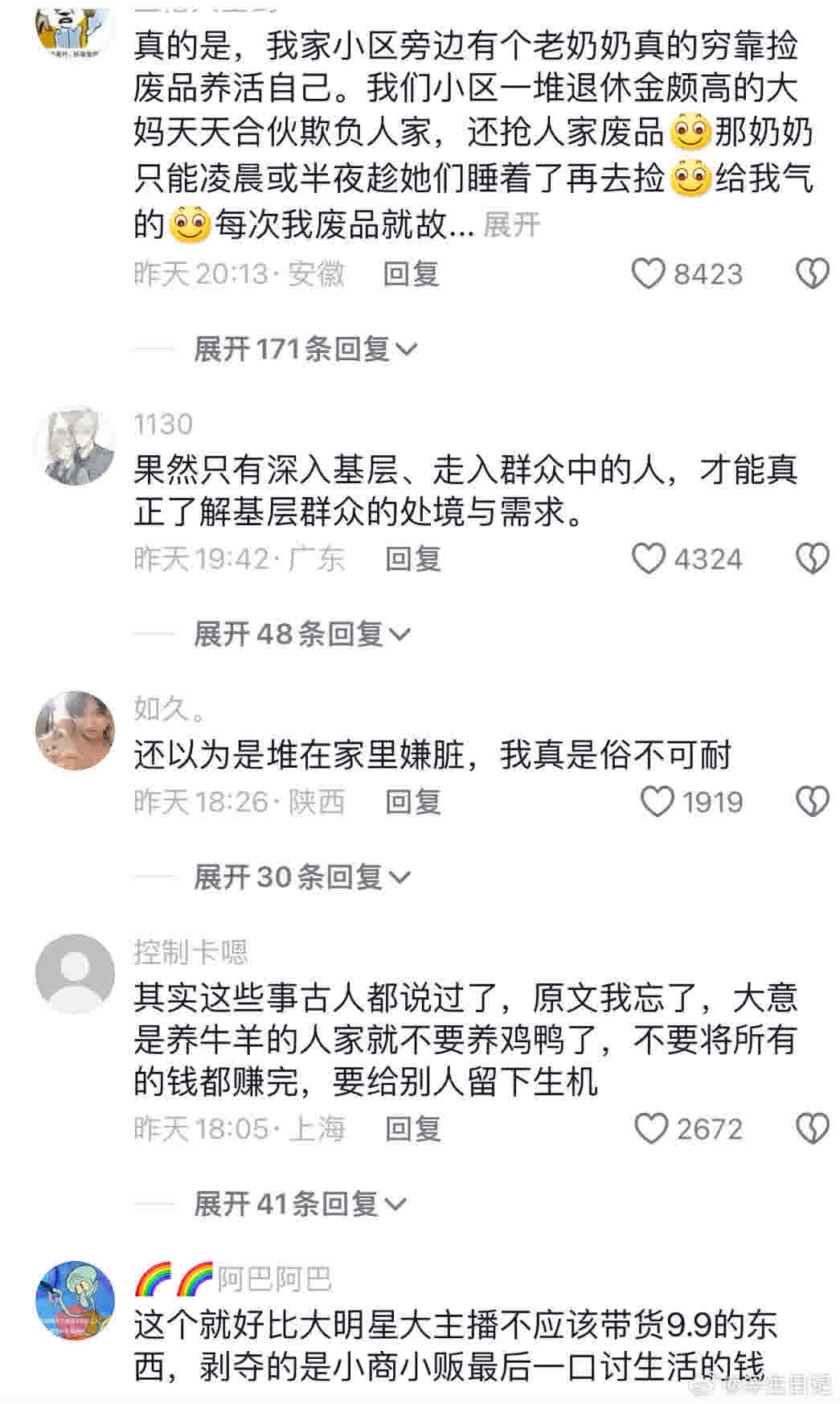The width and height of the screenshot is (840, 1404).
Task: Expand the 41 replies
Action: click(300, 1204)
